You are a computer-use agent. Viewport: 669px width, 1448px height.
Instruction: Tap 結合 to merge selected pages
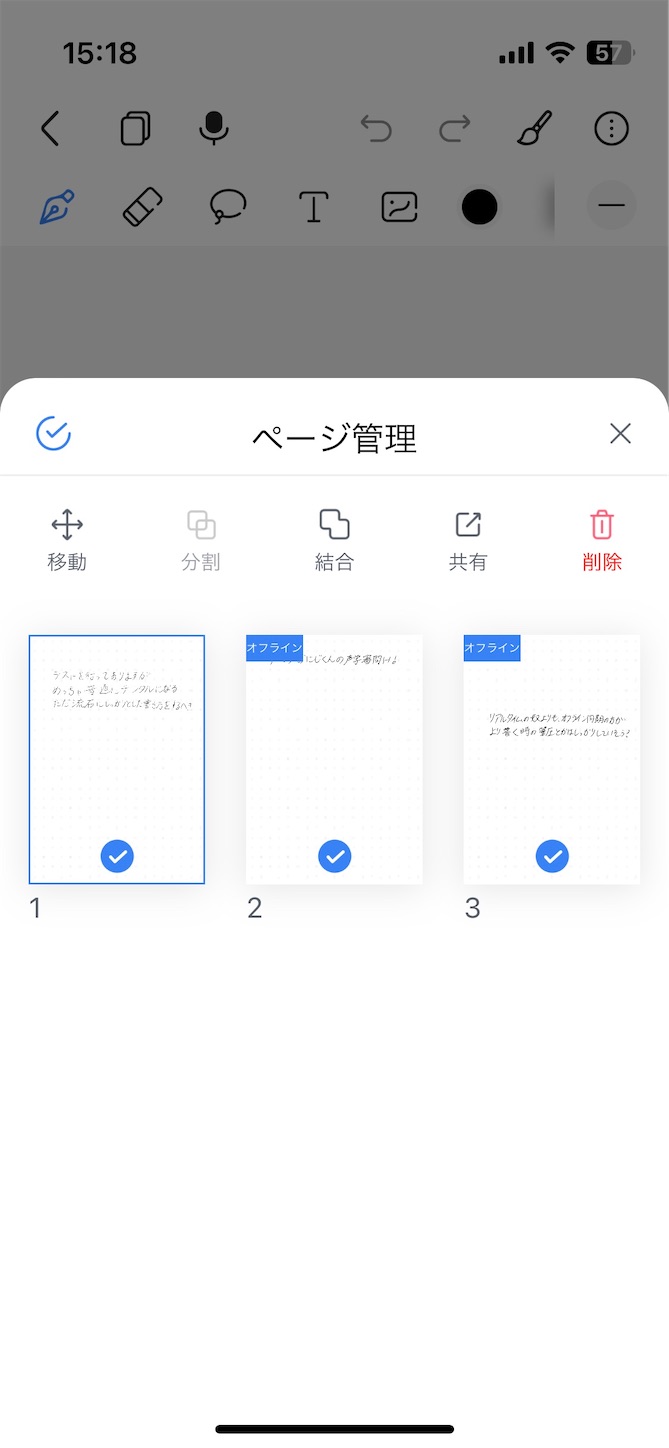(x=334, y=541)
